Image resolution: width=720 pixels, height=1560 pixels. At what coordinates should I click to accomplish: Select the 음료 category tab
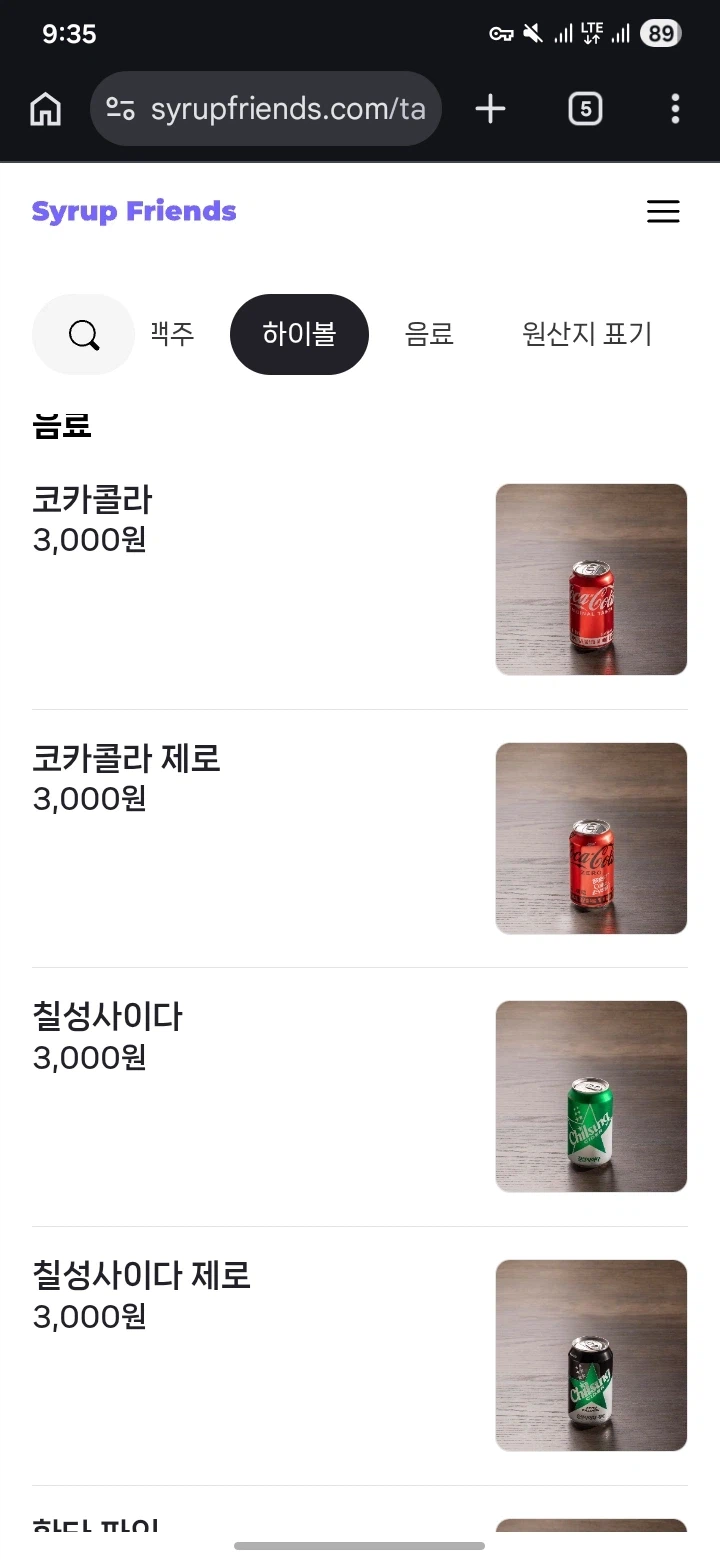430,334
